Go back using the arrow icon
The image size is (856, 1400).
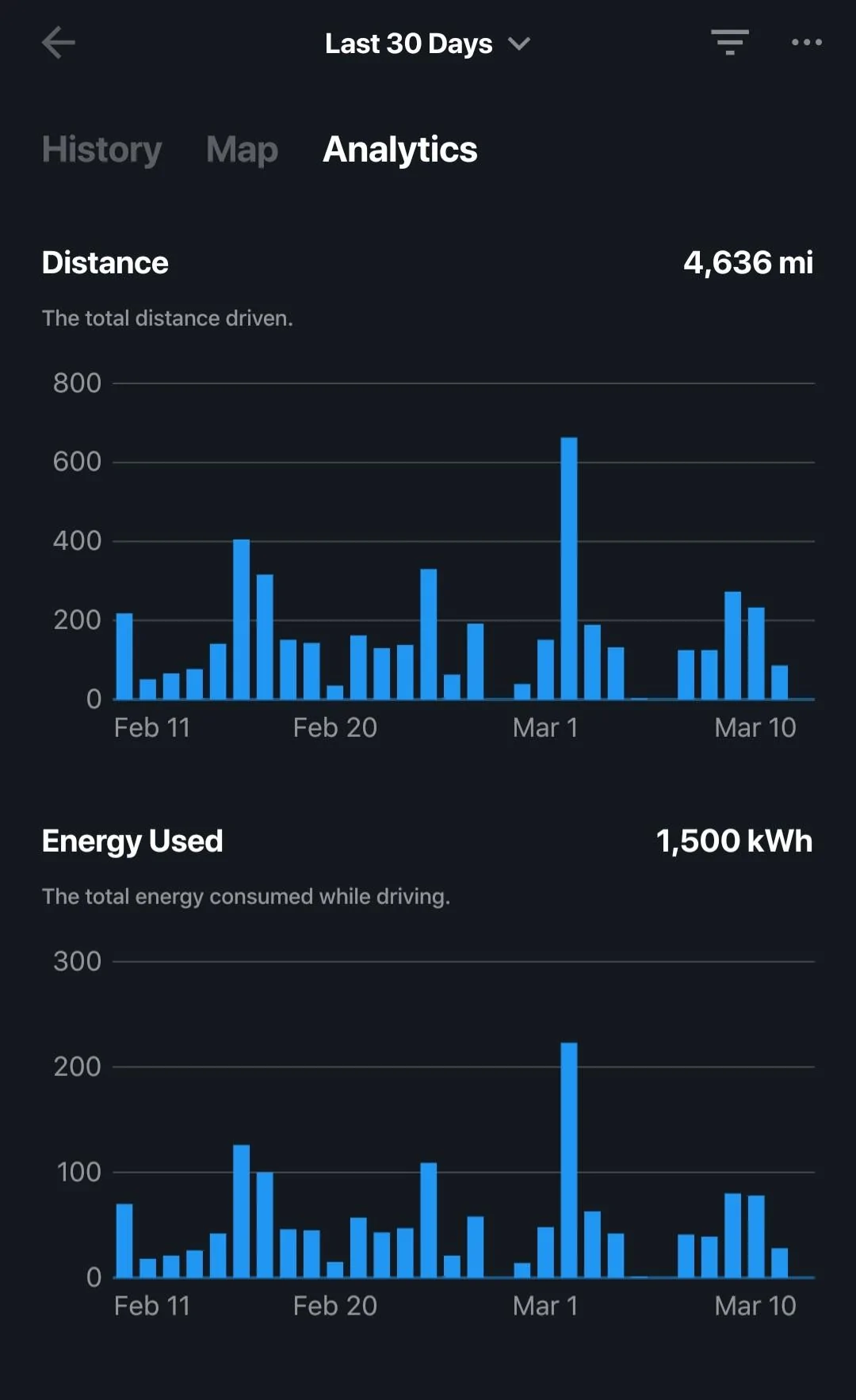[x=59, y=43]
